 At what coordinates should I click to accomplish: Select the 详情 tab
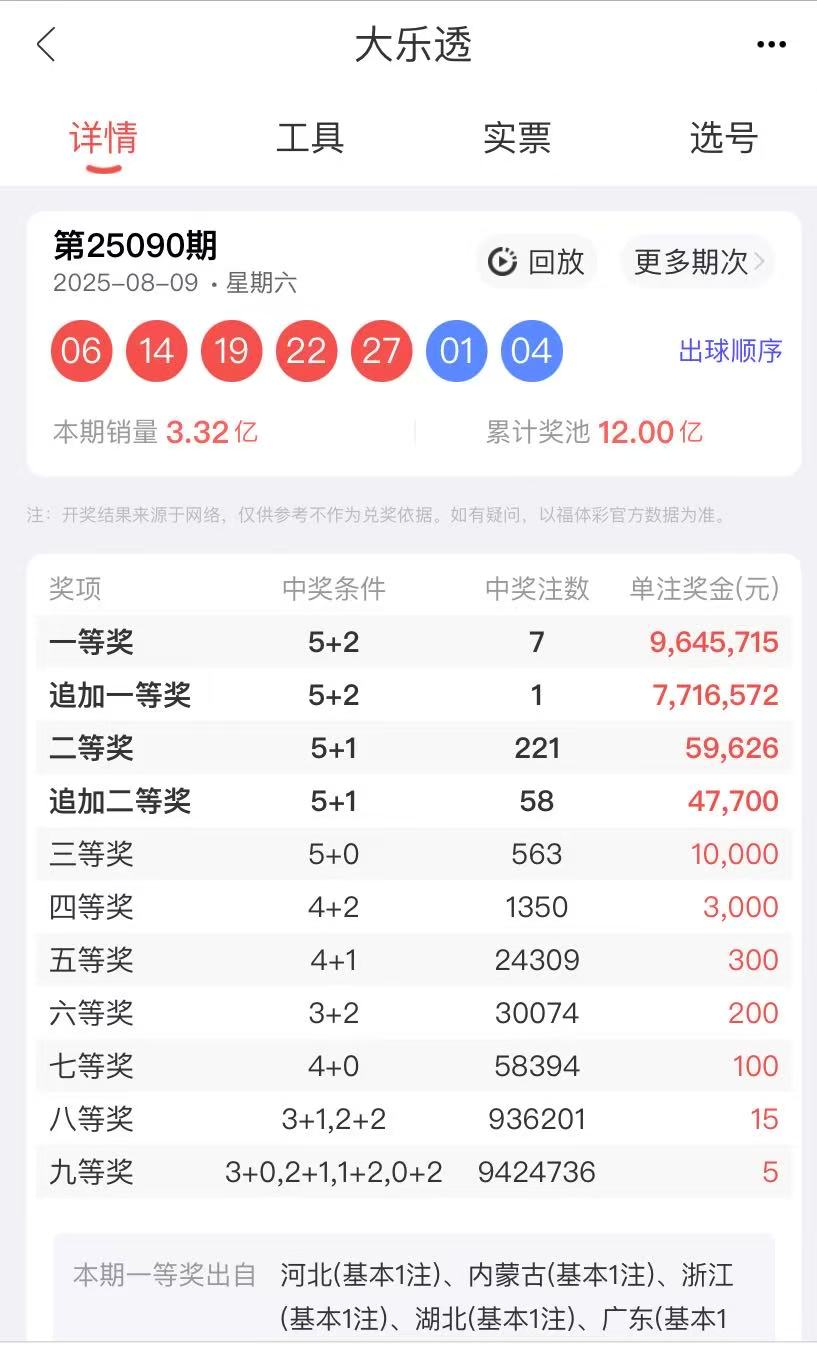(x=103, y=138)
